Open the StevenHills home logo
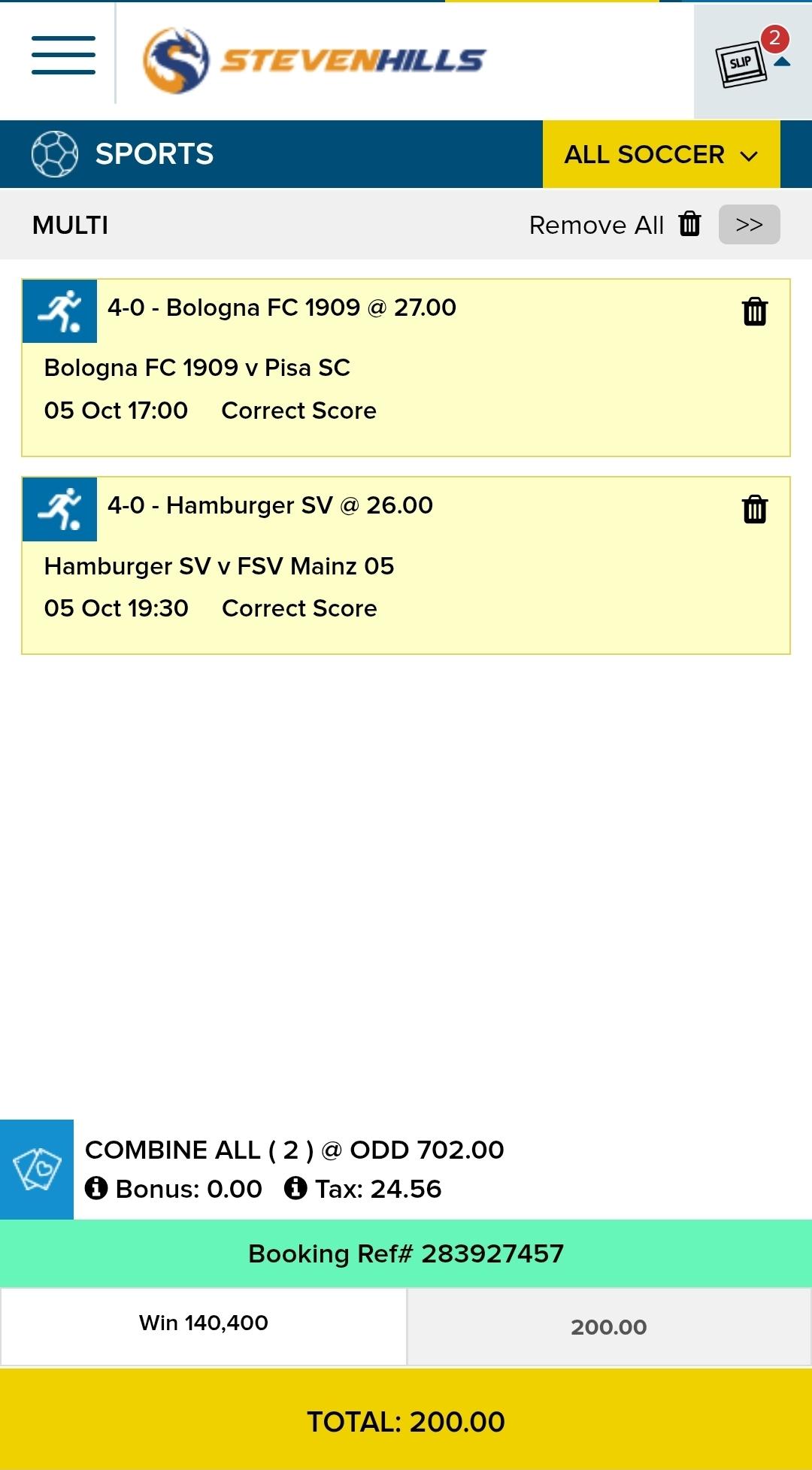 click(x=314, y=60)
